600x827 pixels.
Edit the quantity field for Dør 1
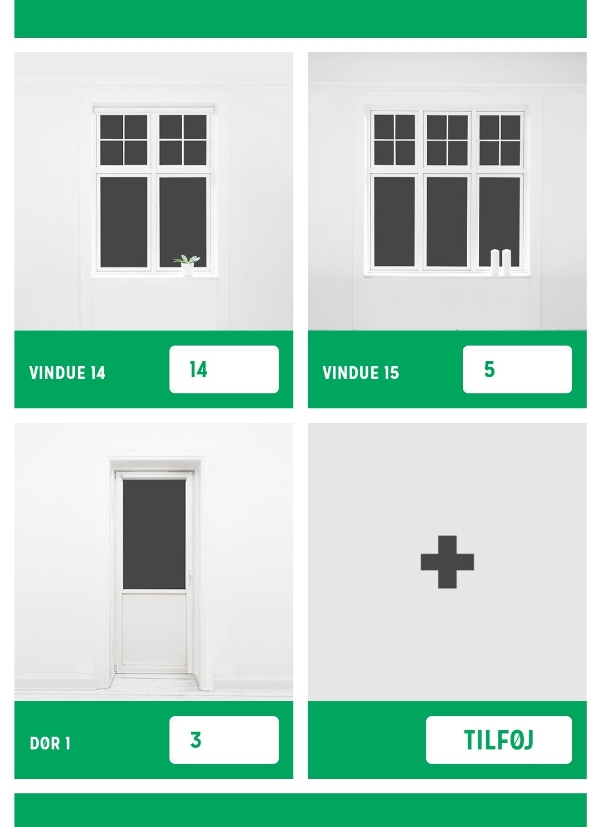click(224, 740)
